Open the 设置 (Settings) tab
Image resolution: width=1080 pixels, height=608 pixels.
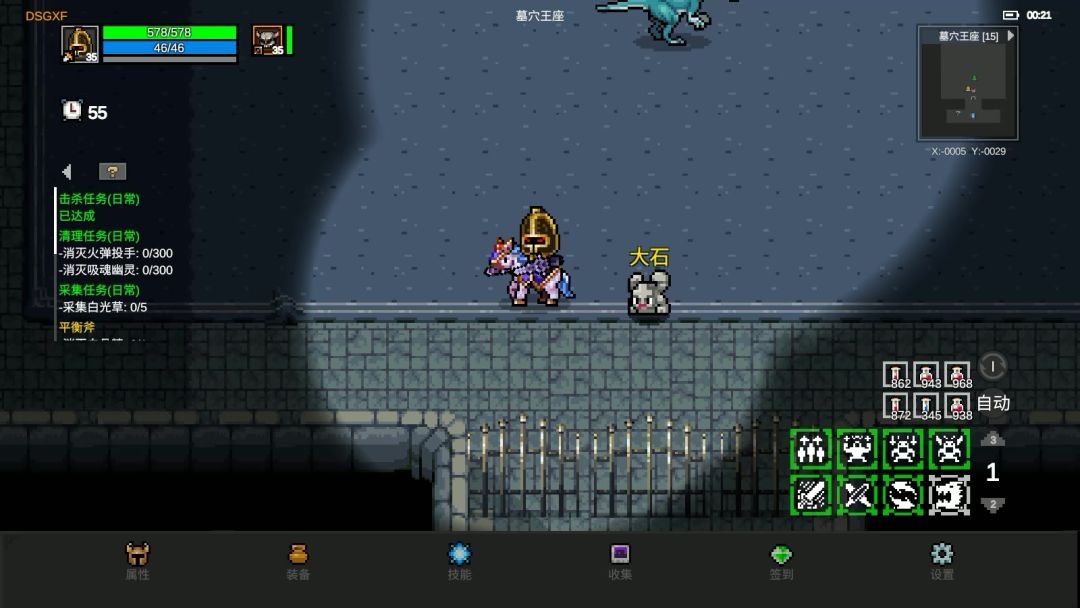coord(942,561)
